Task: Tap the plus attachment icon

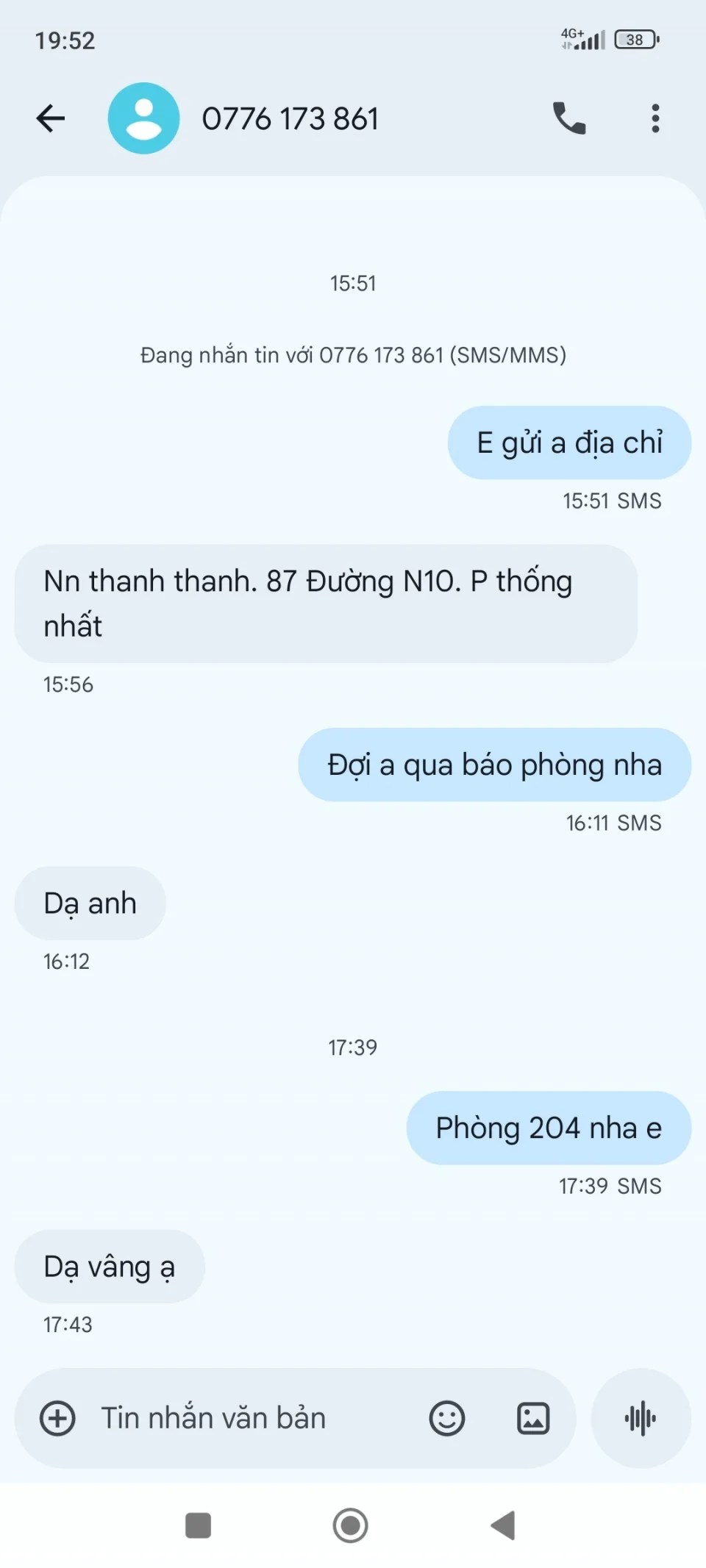Action: (x=57, y=1418)
